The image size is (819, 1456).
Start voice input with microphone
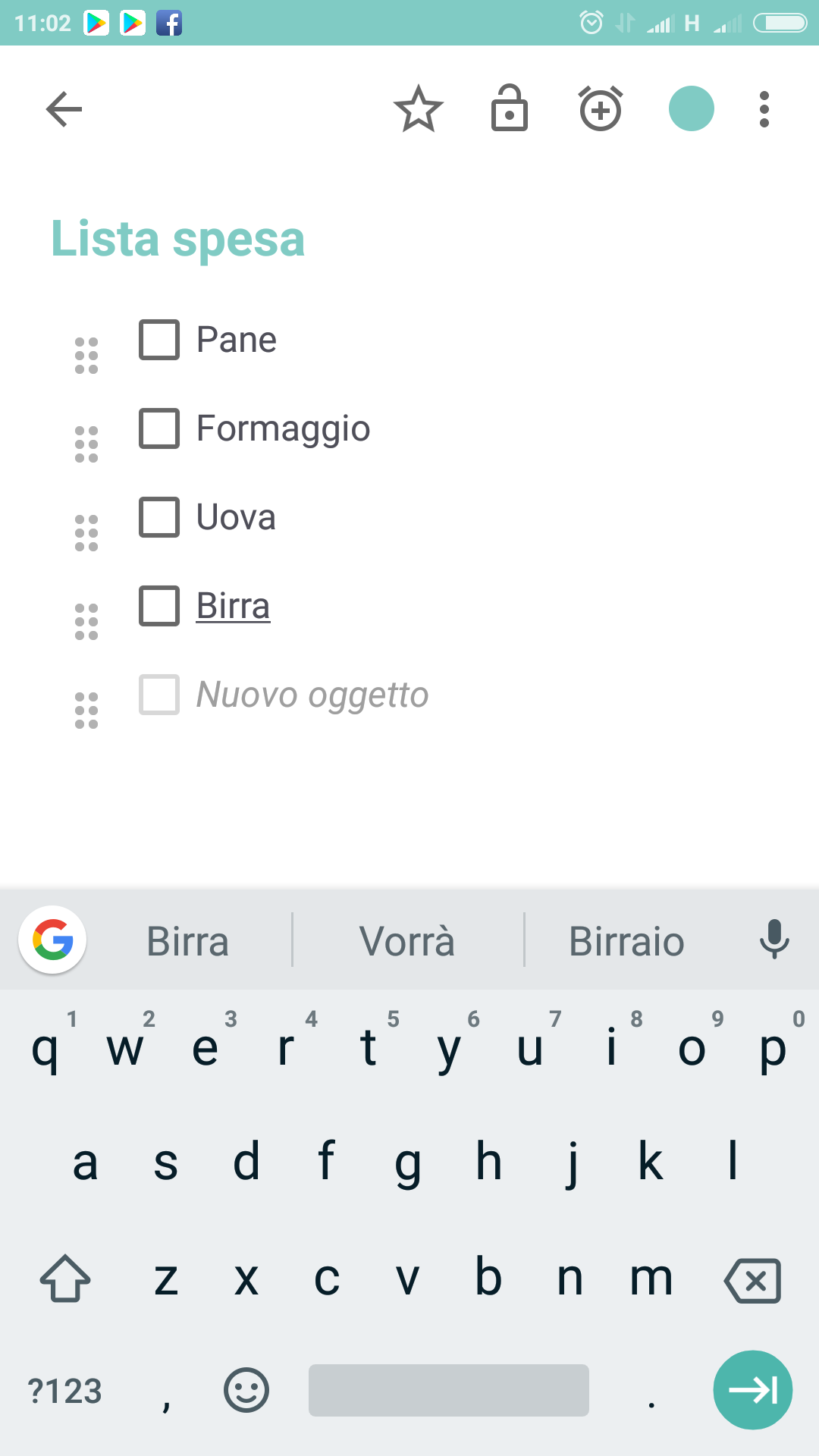774,940
